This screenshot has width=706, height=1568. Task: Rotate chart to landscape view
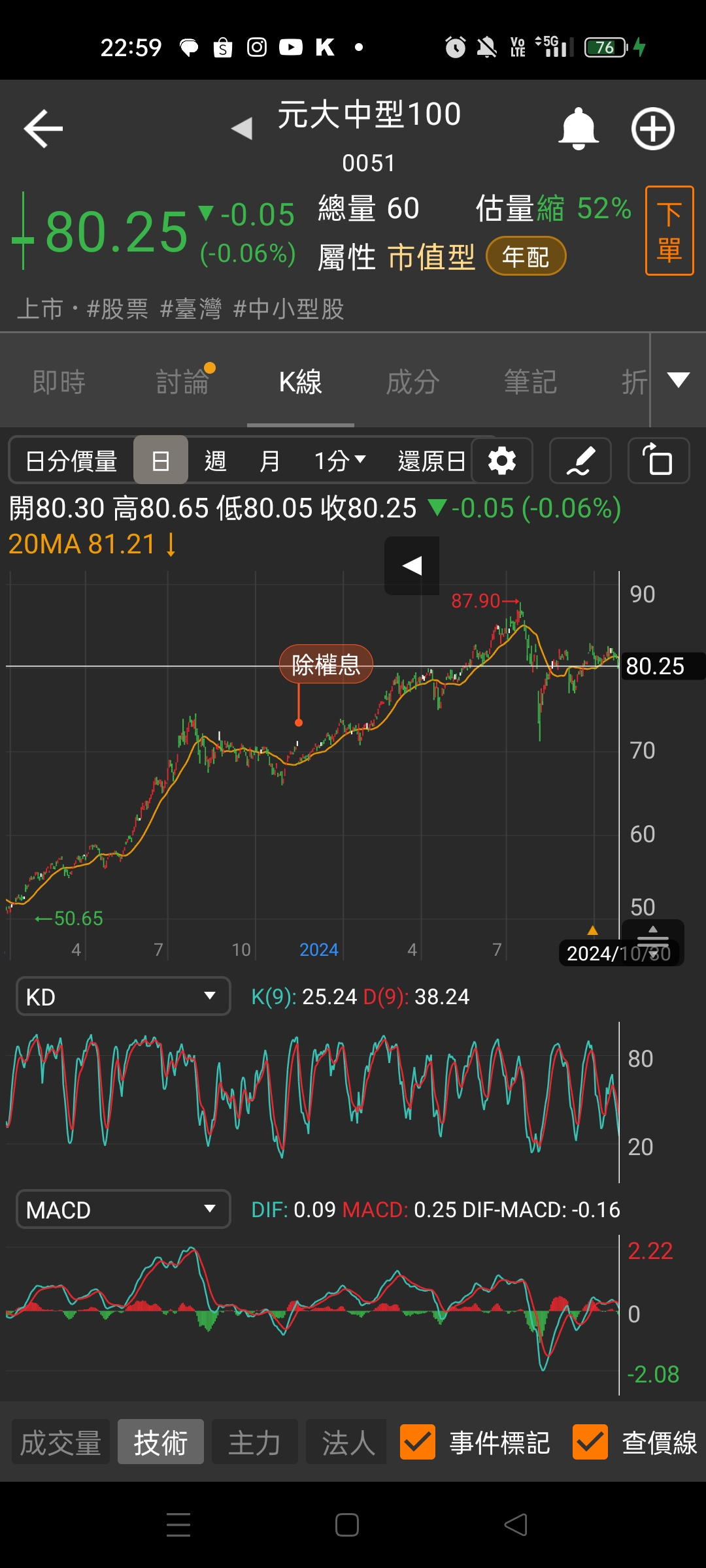tap(658, 461)
